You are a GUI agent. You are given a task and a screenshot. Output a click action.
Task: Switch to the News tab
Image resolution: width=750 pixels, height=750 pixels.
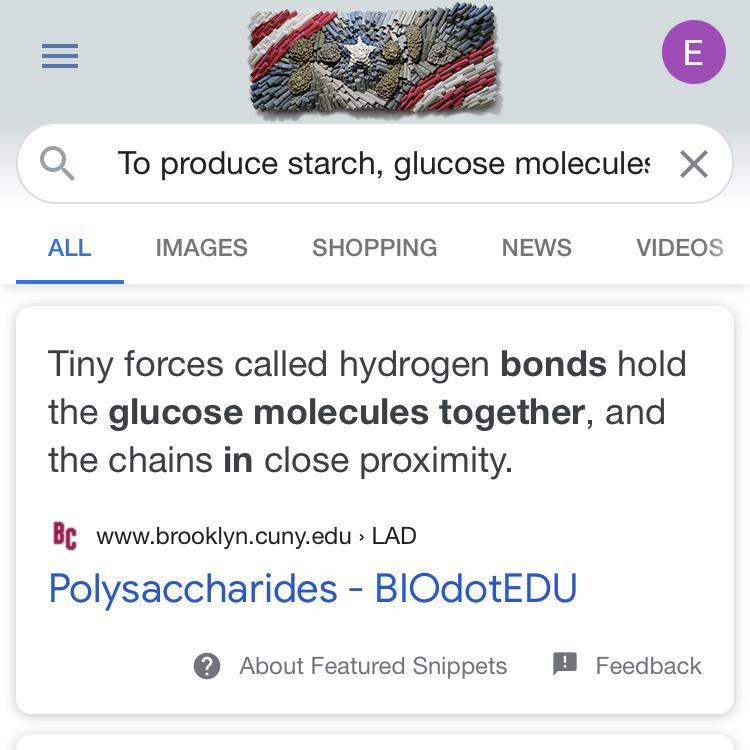[x=536, y=248]
